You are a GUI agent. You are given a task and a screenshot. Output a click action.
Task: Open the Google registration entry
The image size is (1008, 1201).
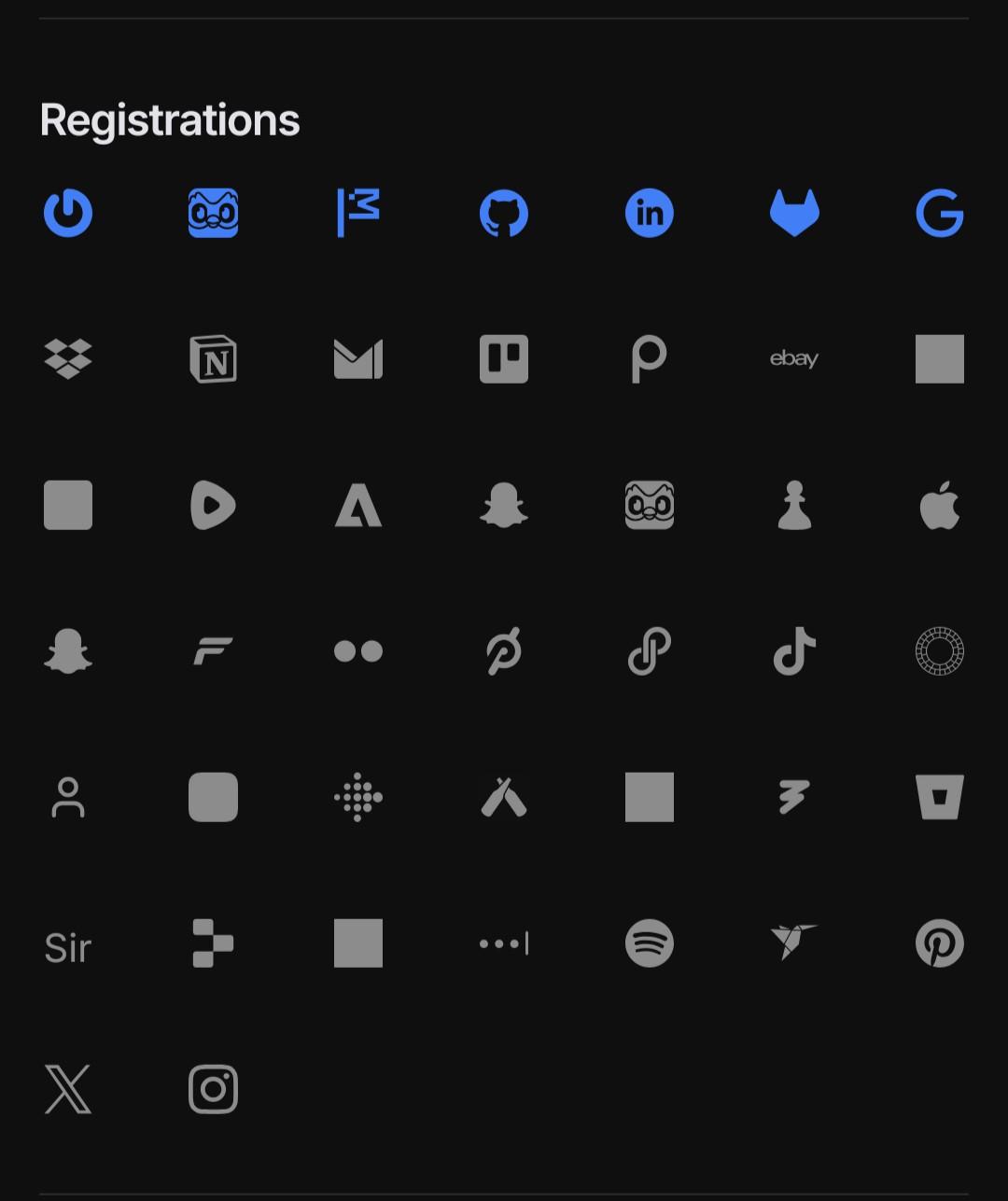coord(939,214)
